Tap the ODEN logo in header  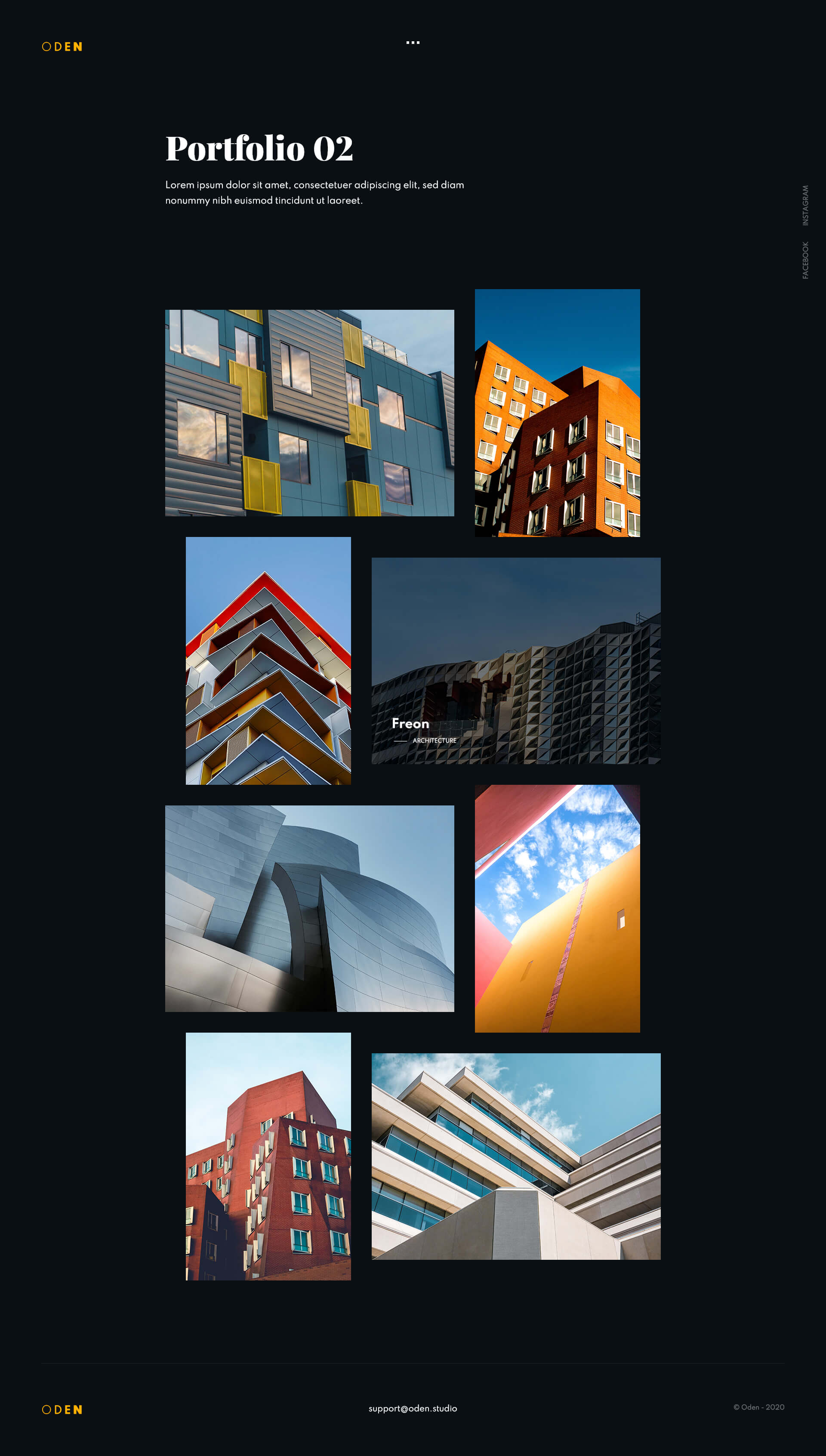click(x=62, y=46)
